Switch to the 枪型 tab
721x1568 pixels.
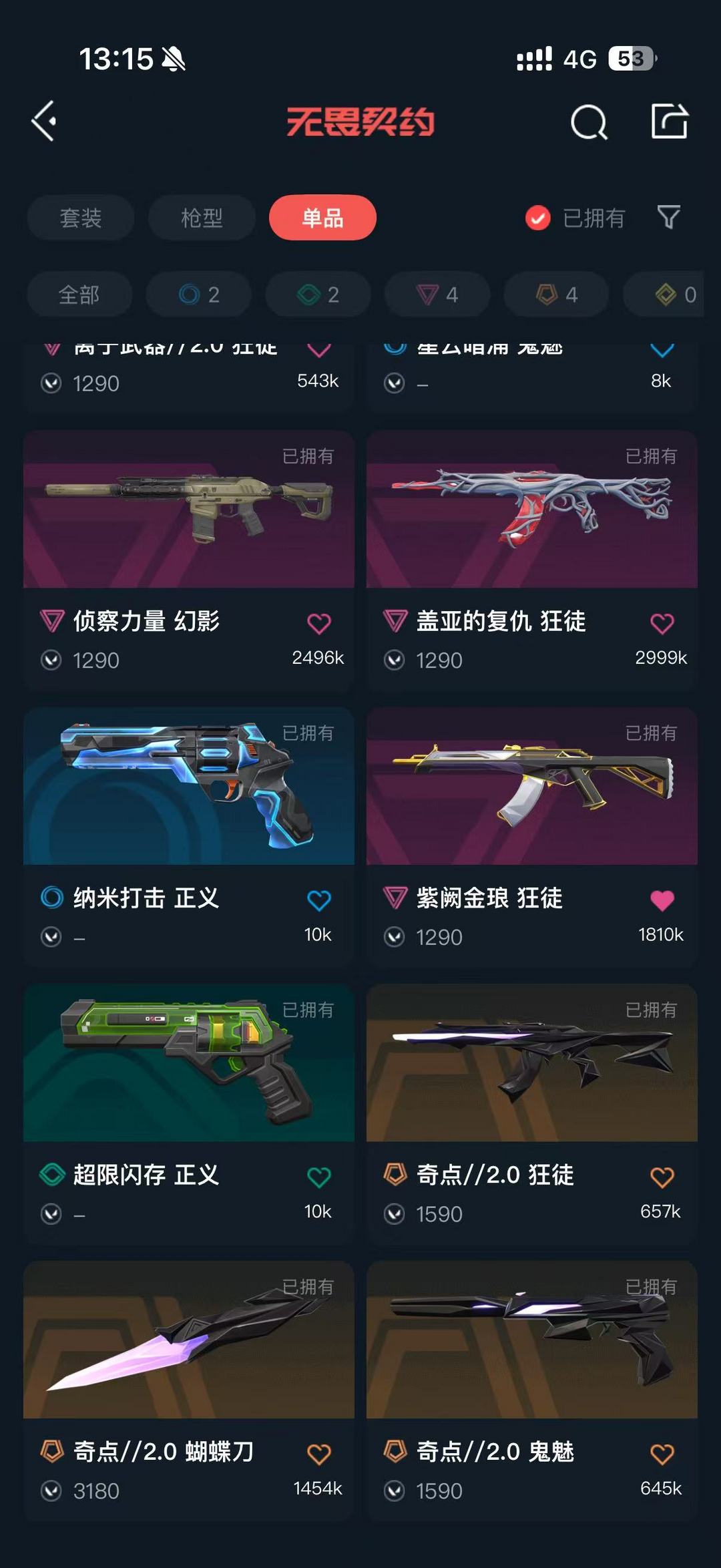click(x=202, y=218)
